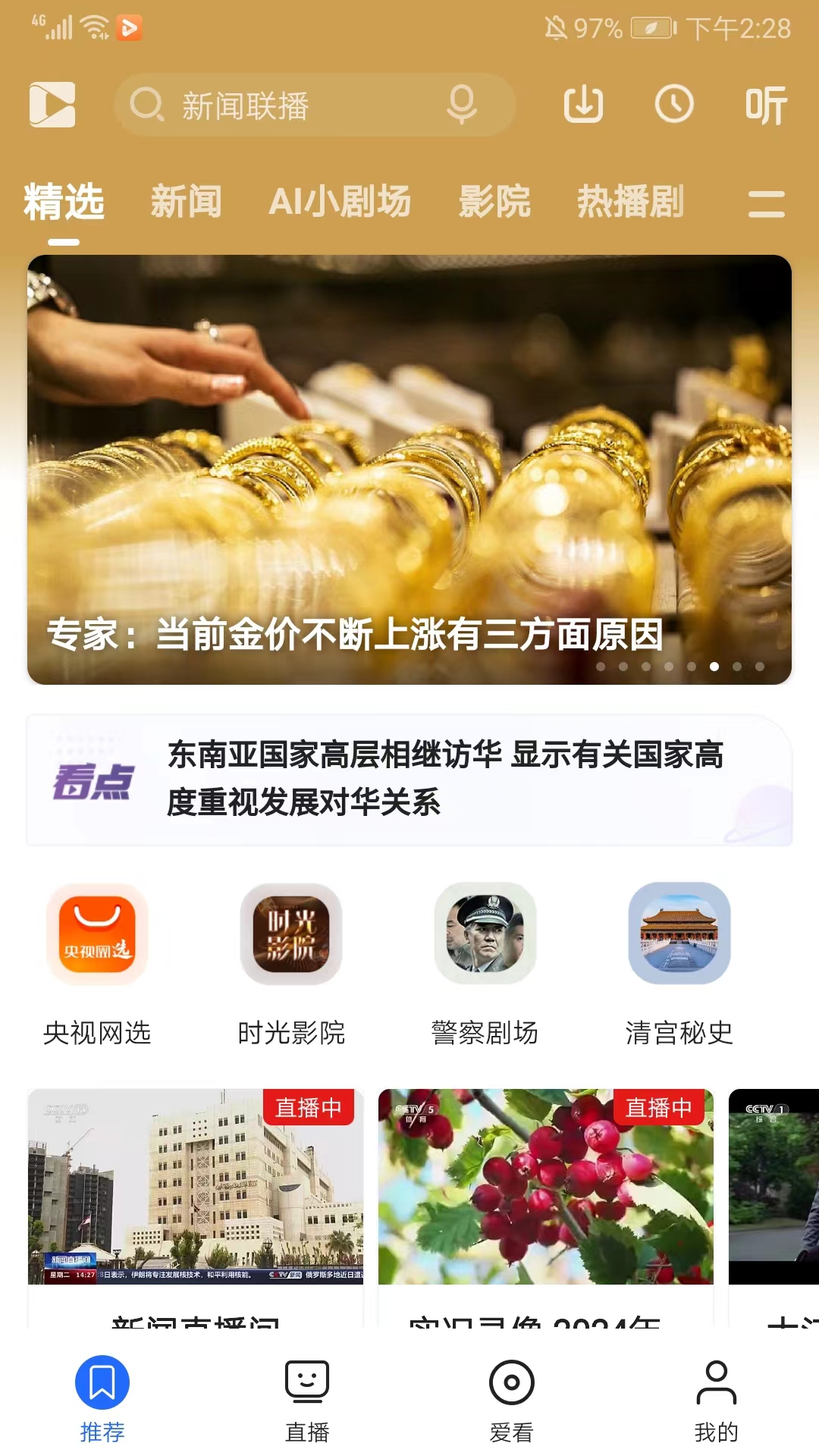Go to the 影院 tab
The width and height of the screenshot is (819, 1456).
tap(494, 202)
